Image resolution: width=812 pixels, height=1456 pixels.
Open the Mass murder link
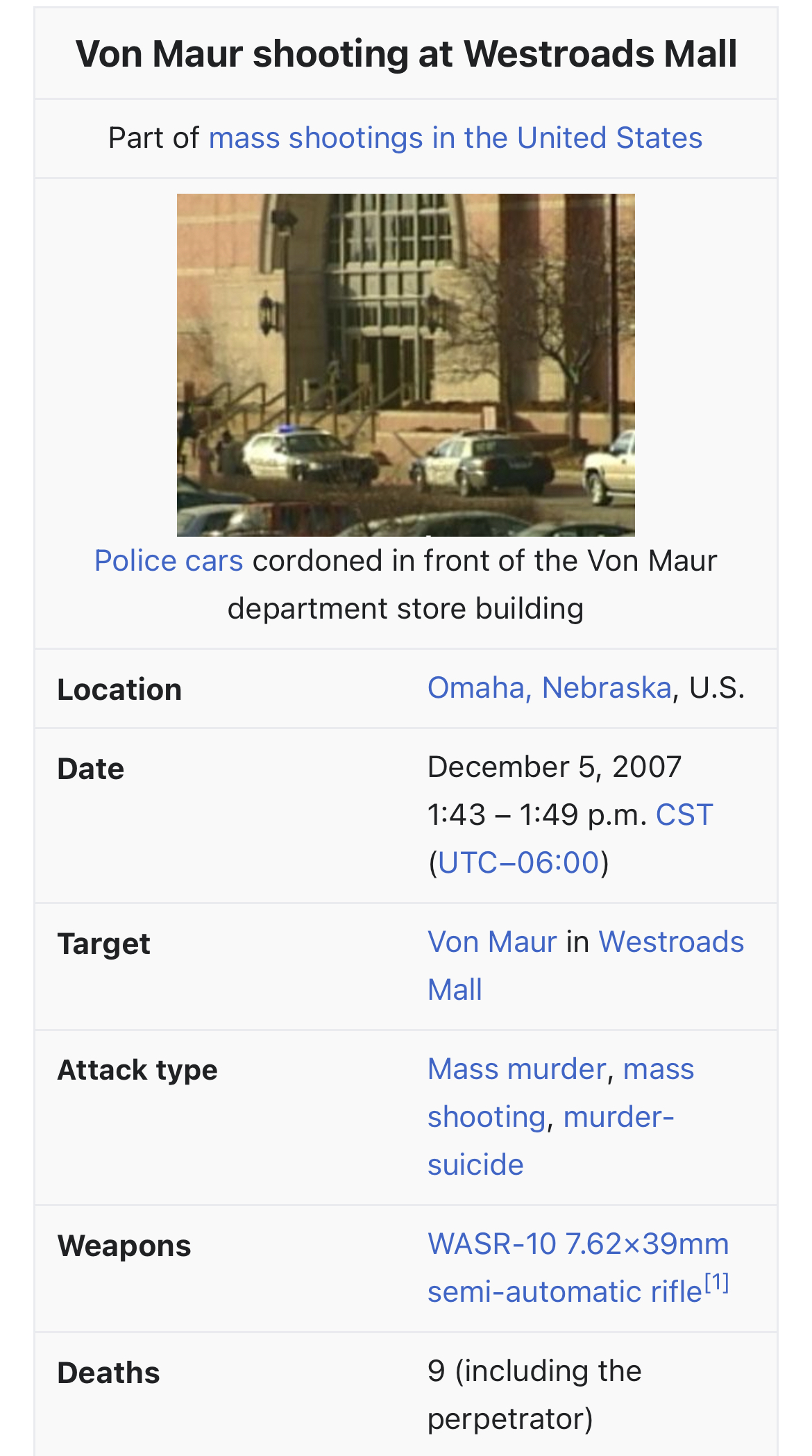517,1069
